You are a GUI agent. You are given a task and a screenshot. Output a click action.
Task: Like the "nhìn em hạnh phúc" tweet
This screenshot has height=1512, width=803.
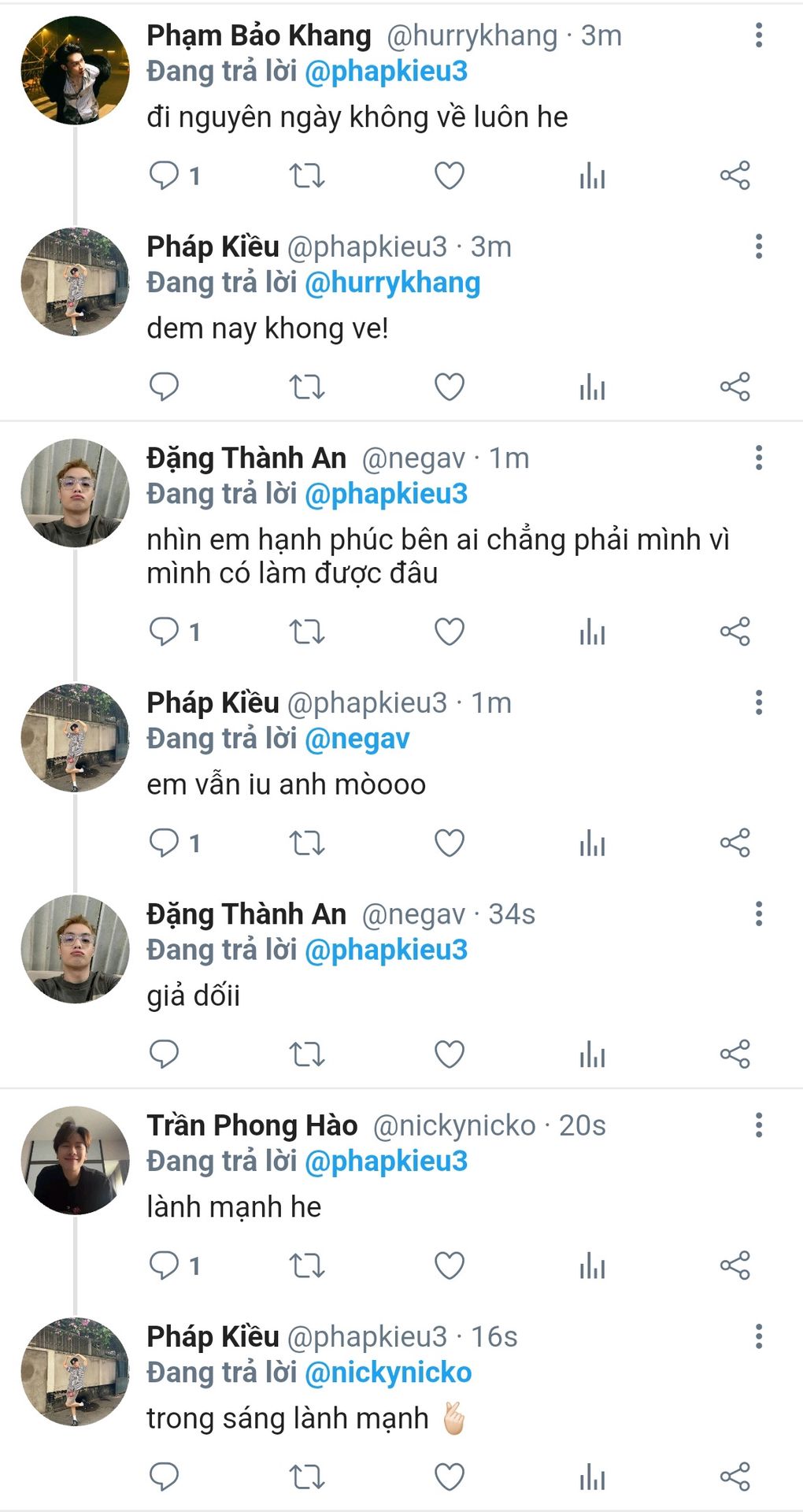450,632
